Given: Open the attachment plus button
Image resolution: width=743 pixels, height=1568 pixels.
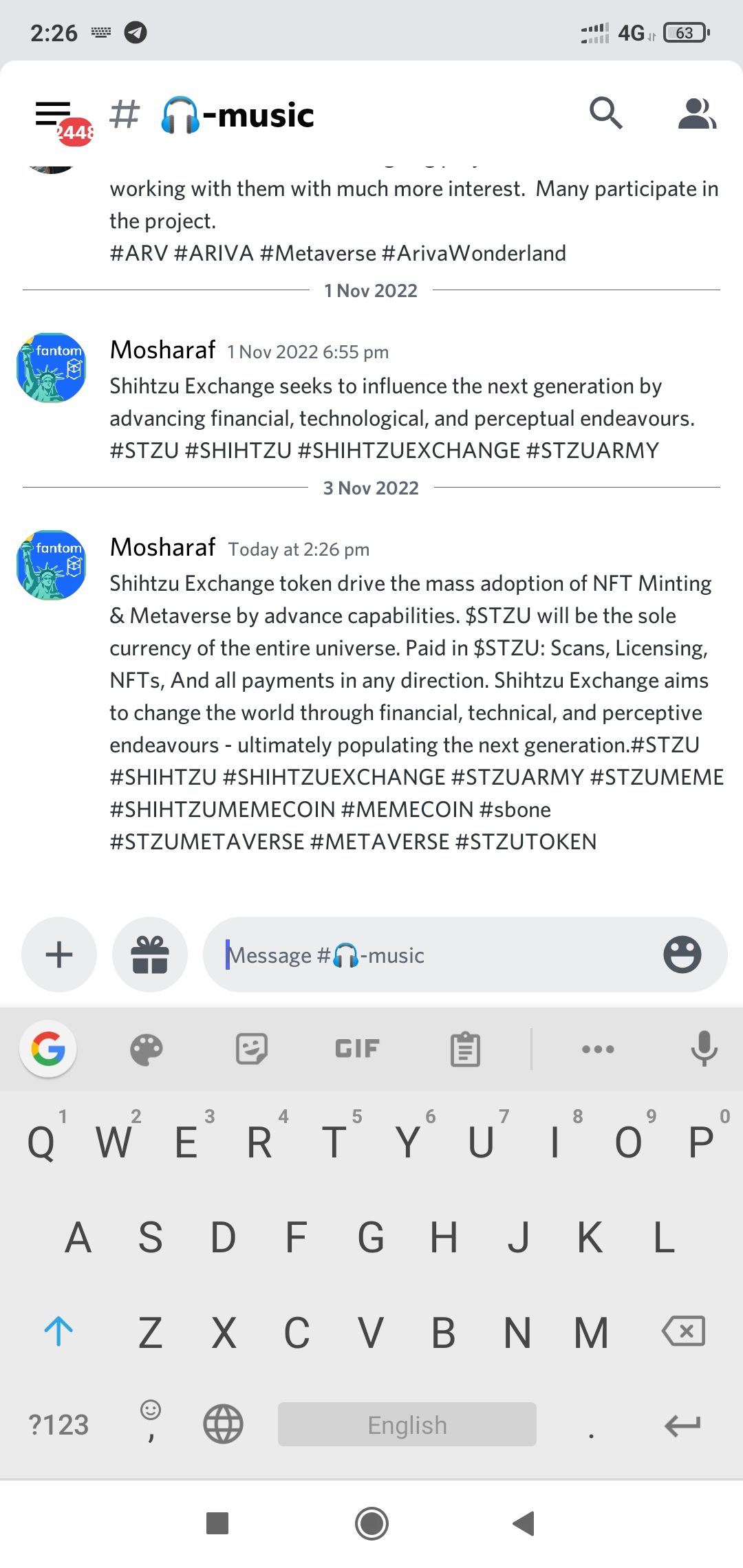Looking at the screenshot, I should pyautogui.click(x=59, y=955).
